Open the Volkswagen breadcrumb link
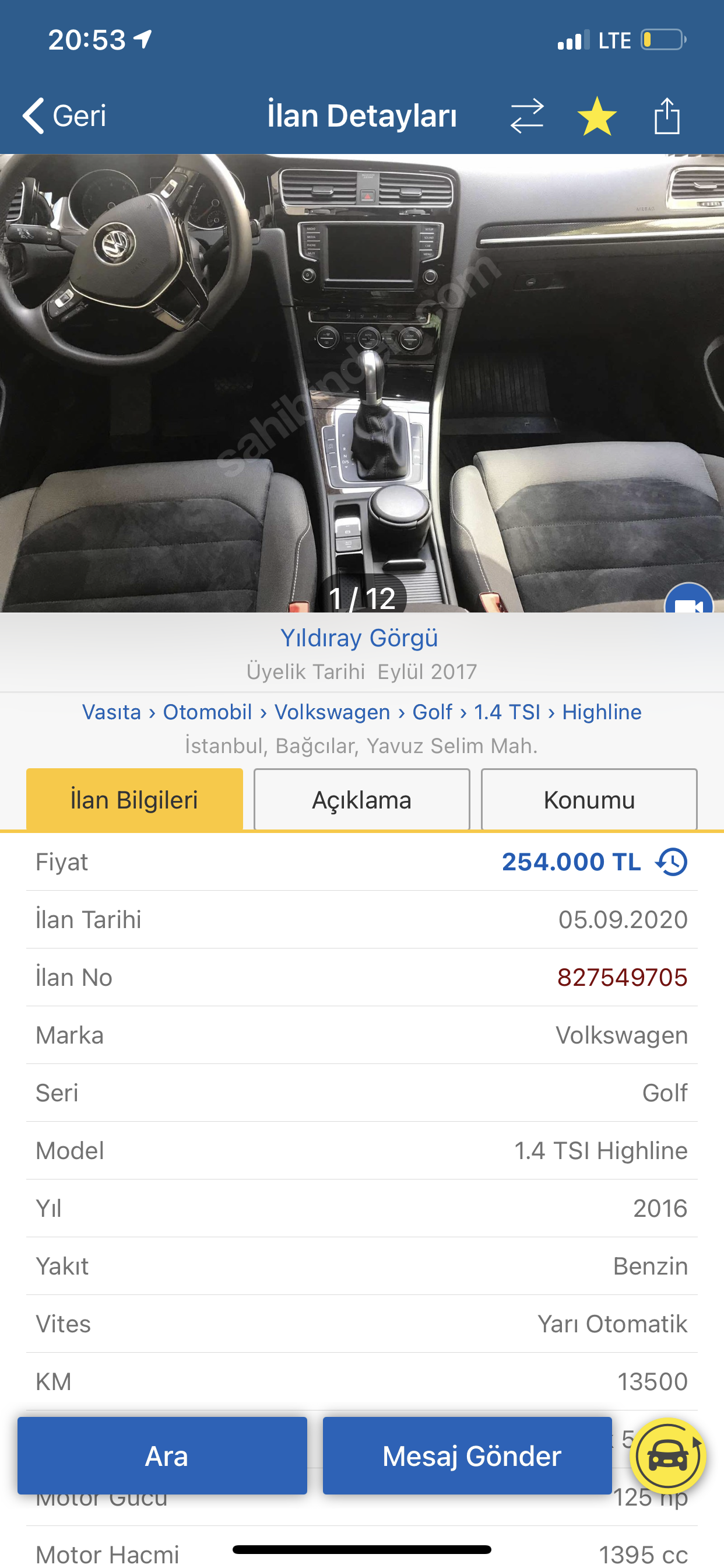724x1568 pixels. point(332,712)
